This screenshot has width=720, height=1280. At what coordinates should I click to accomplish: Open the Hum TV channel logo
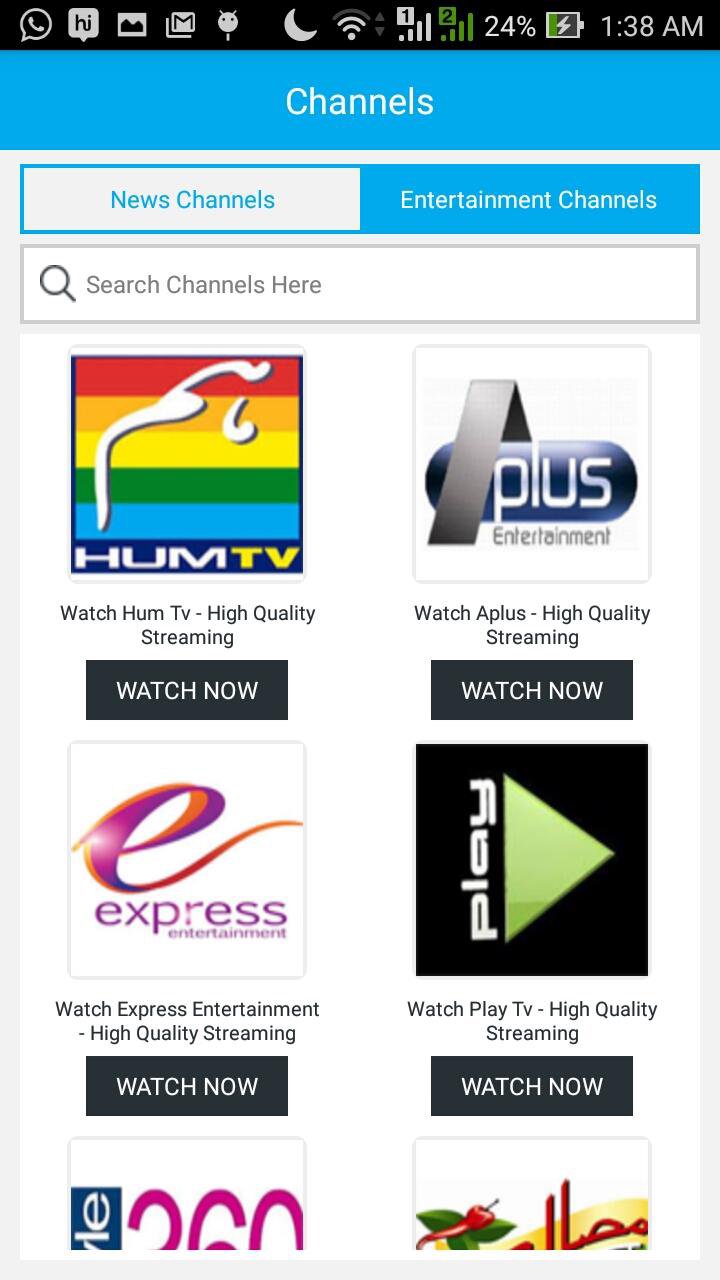[x=186, y=463]
